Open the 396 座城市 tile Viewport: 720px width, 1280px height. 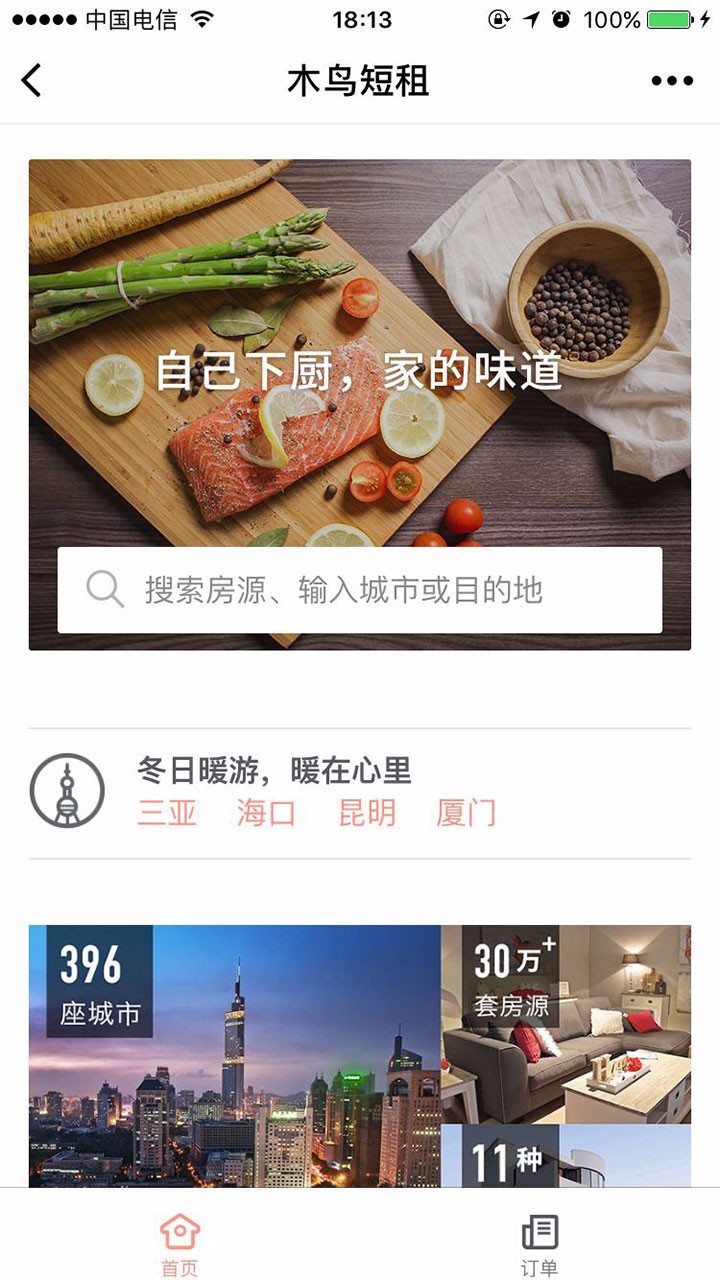pos(234,1055)
